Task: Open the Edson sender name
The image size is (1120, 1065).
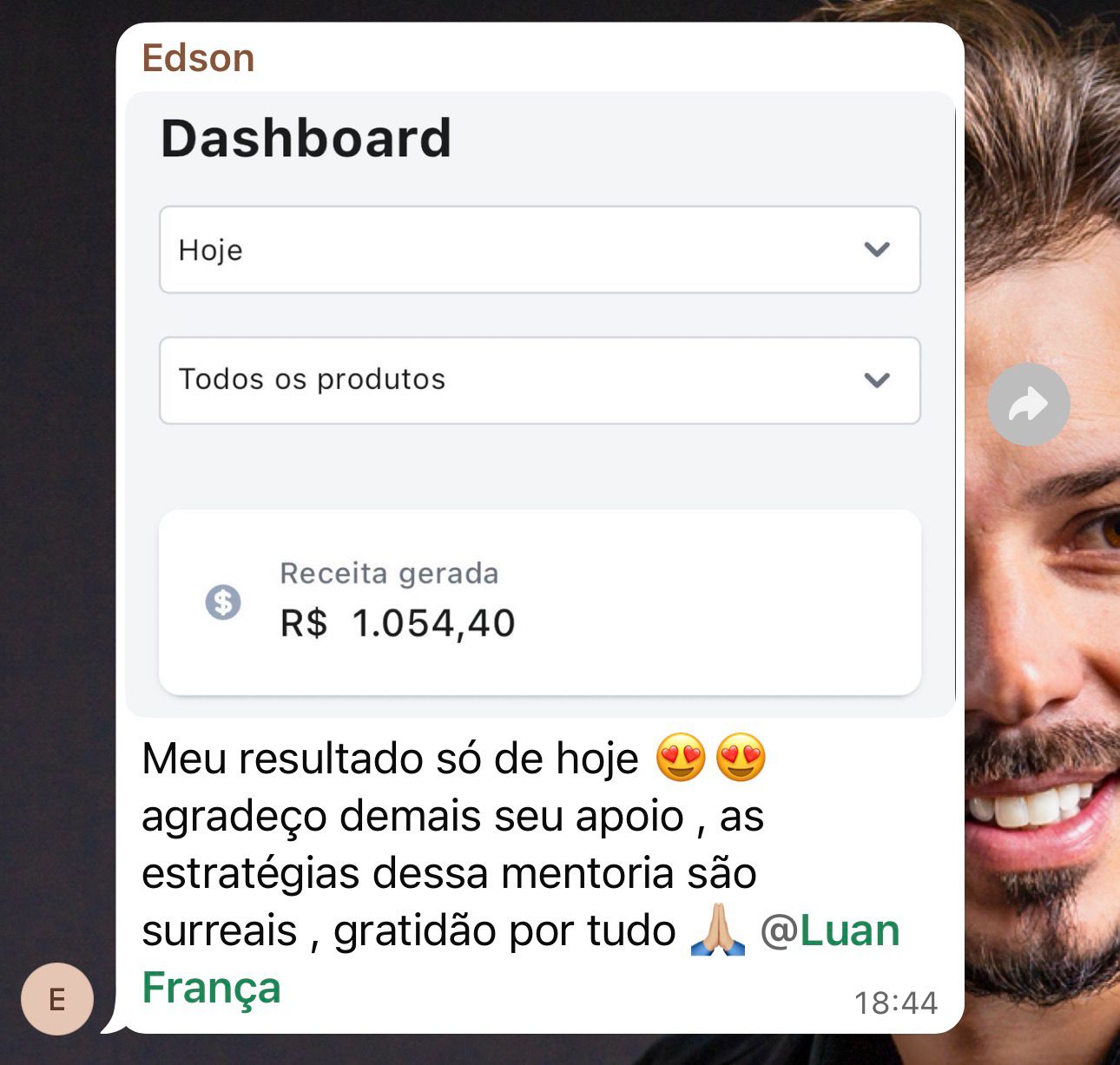Action: pos(198,58)
